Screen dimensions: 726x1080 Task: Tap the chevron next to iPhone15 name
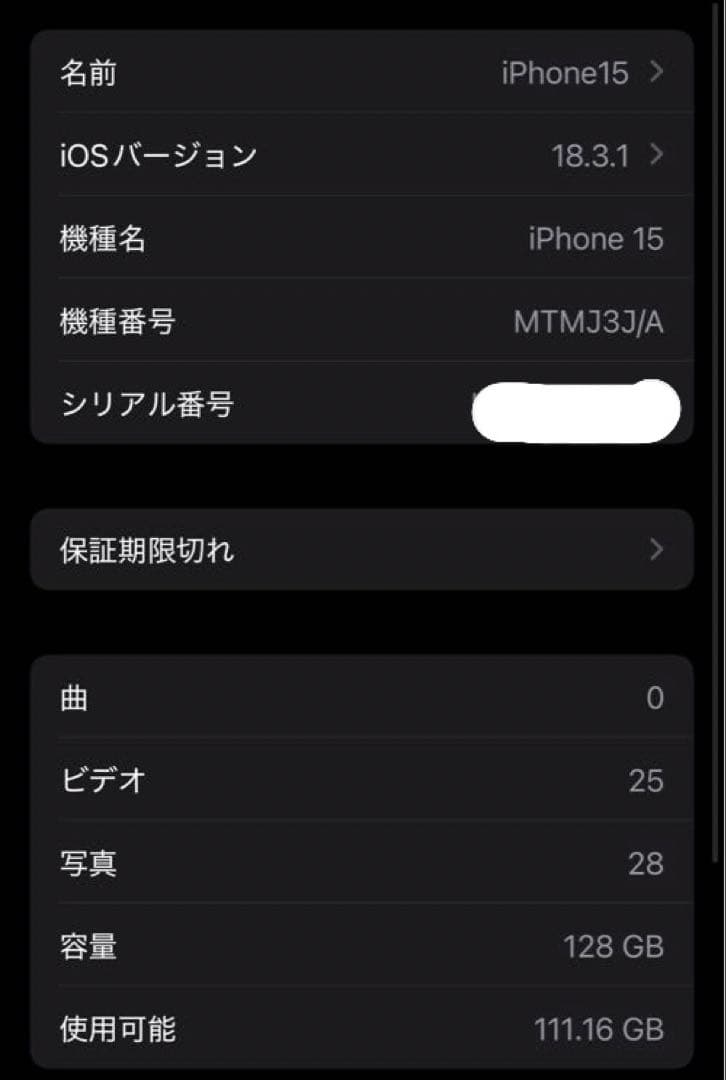[657, 72]
